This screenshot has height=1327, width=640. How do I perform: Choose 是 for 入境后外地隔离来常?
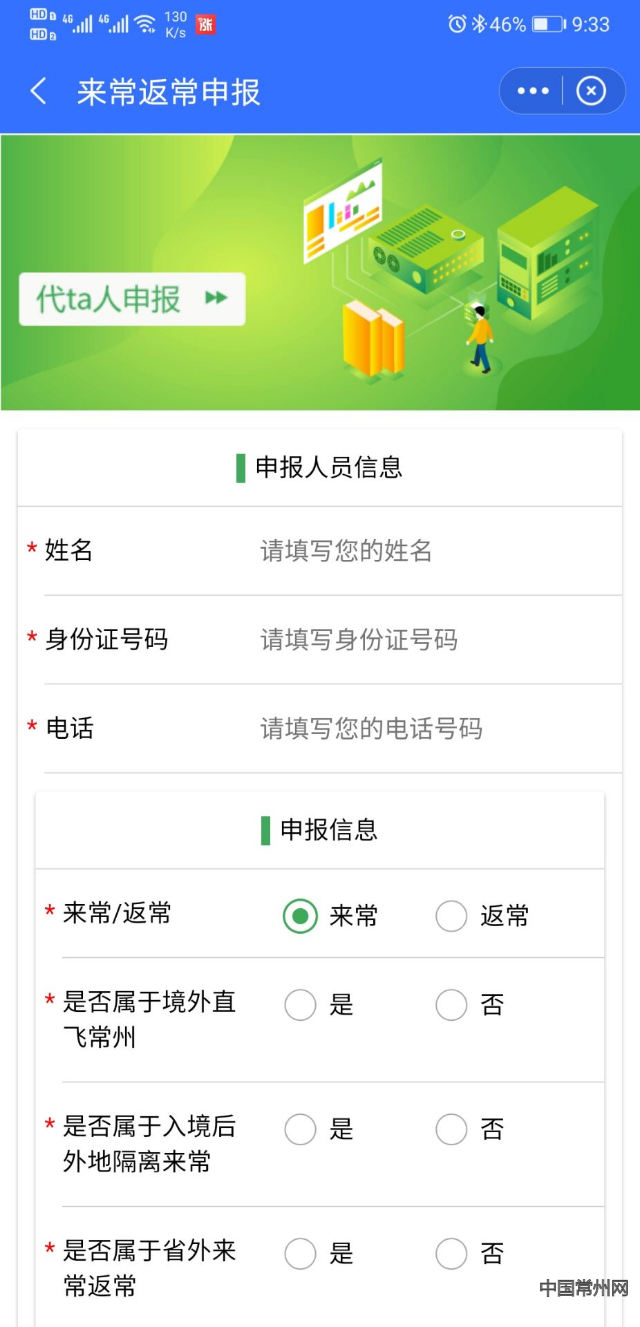[300, 1130]
